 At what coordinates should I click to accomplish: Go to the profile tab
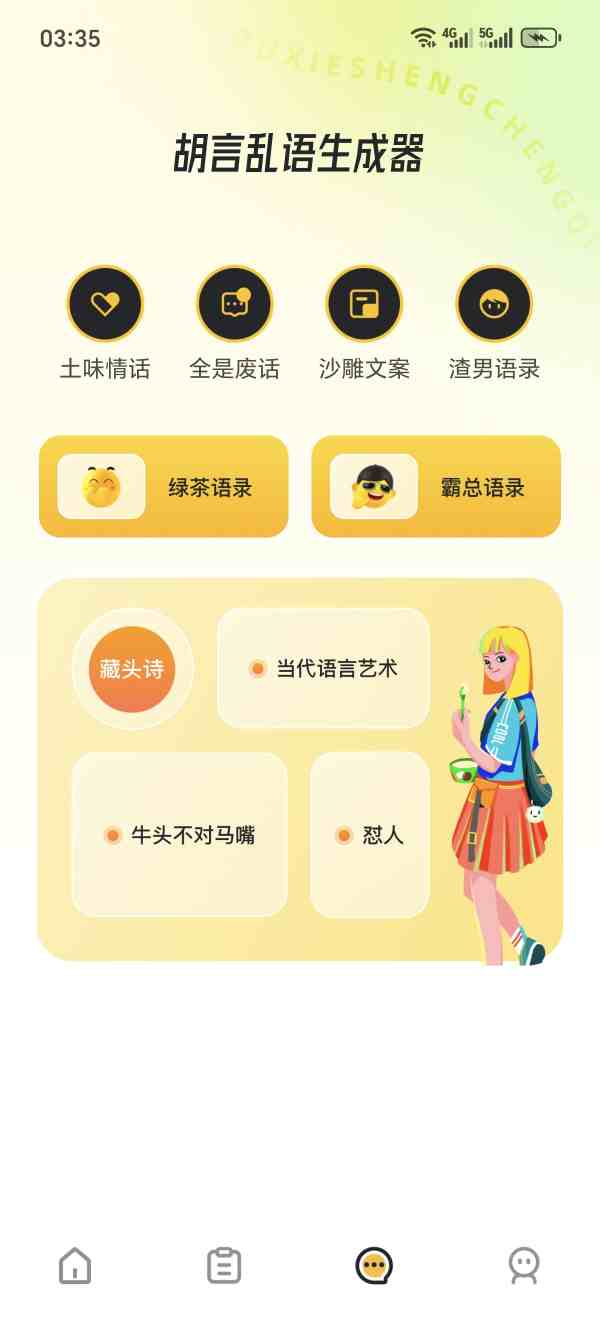click(524, 1265)
